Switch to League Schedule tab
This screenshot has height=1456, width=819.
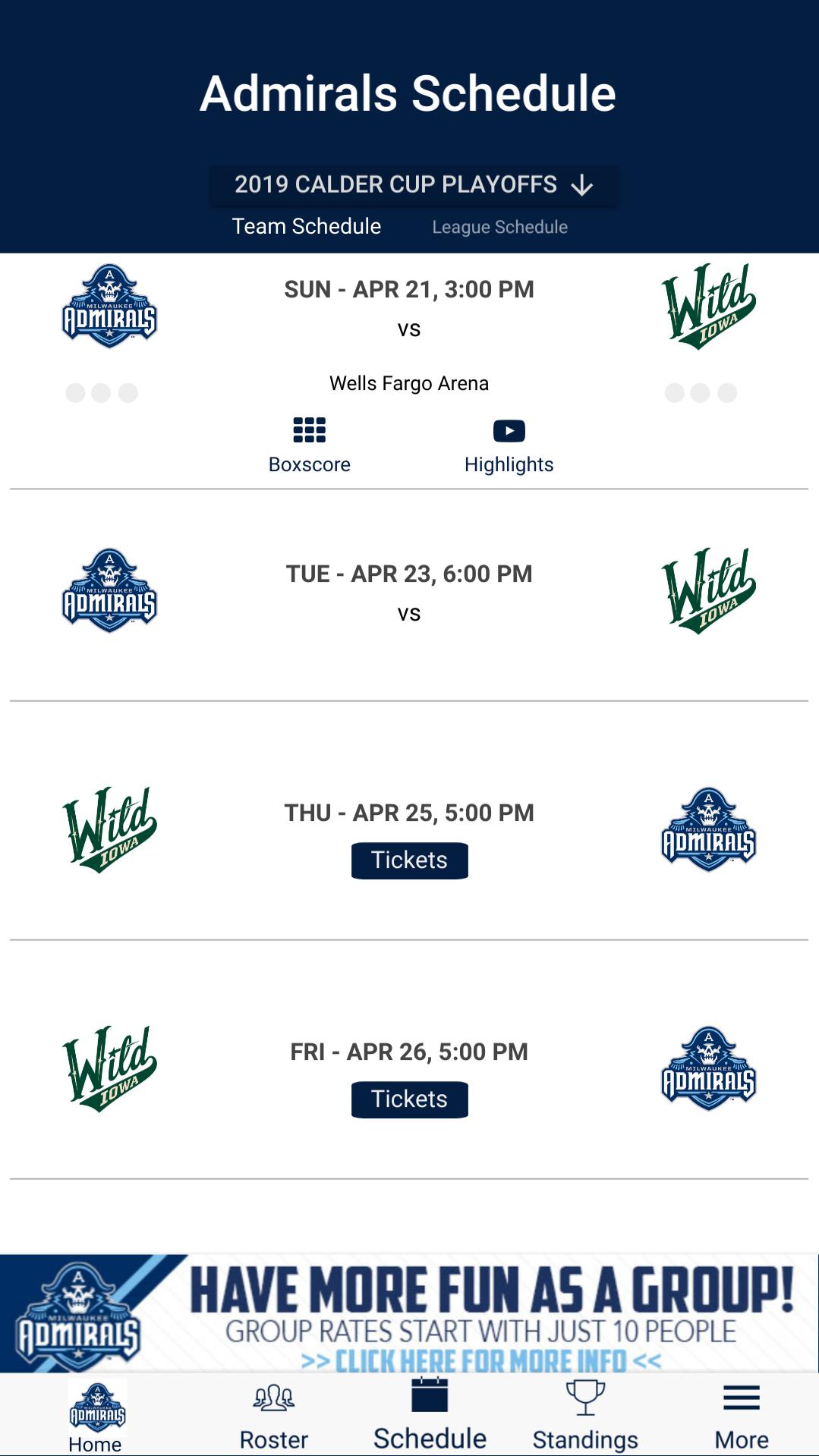pyautogui.click(x=499, y=227)
